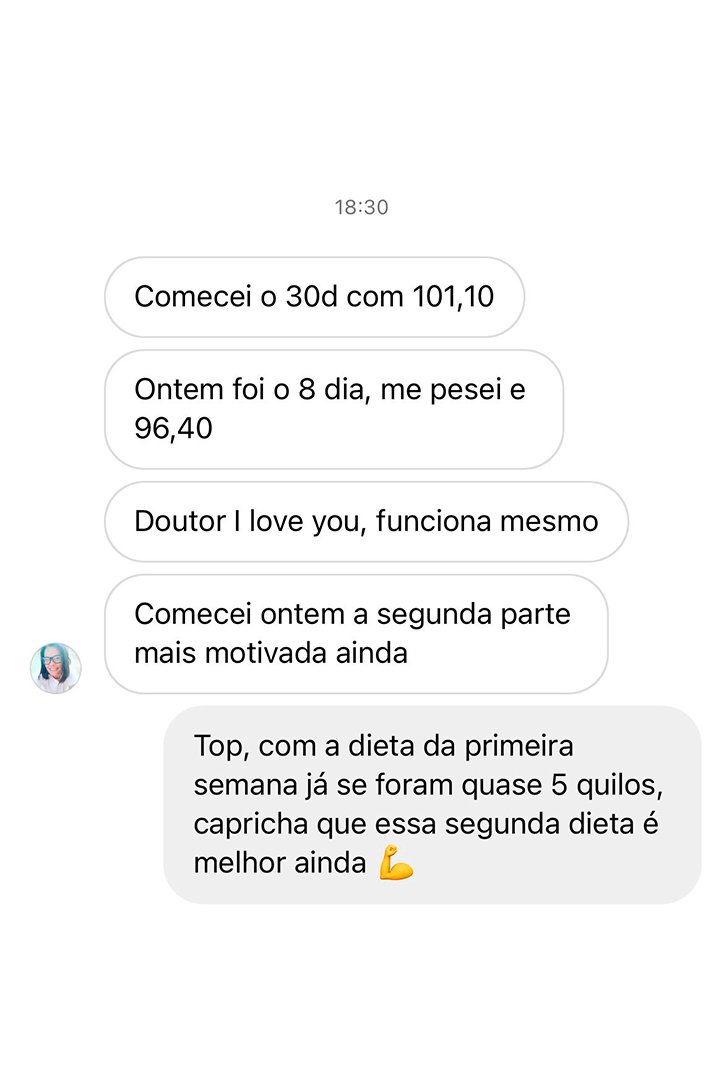Click the flexed bicep emoji
The height and width of the screenshot is (1080, 724).
pos(398,863)
